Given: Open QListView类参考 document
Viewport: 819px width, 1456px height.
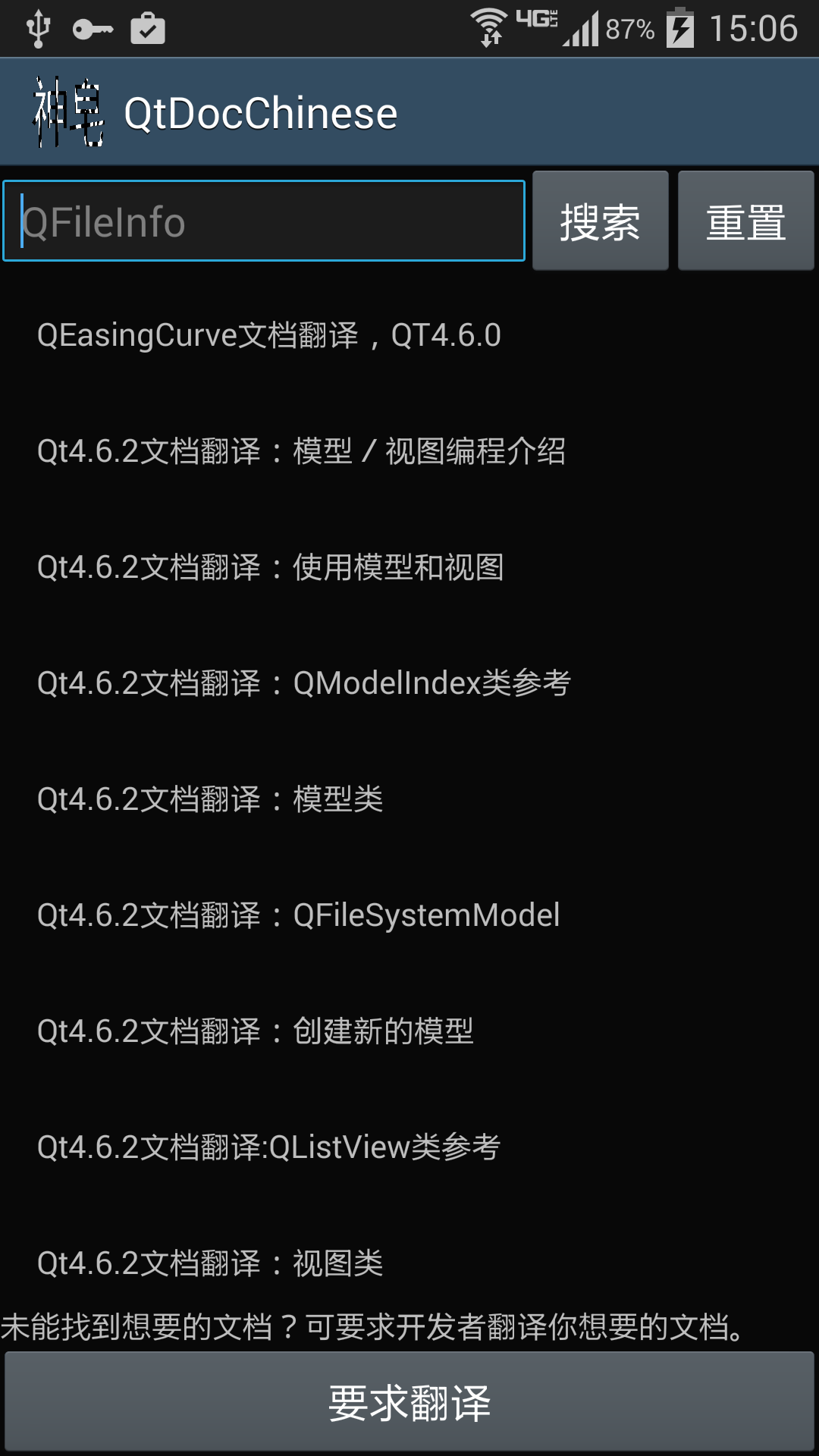Looking at the screenshot, I should 409,1147.
